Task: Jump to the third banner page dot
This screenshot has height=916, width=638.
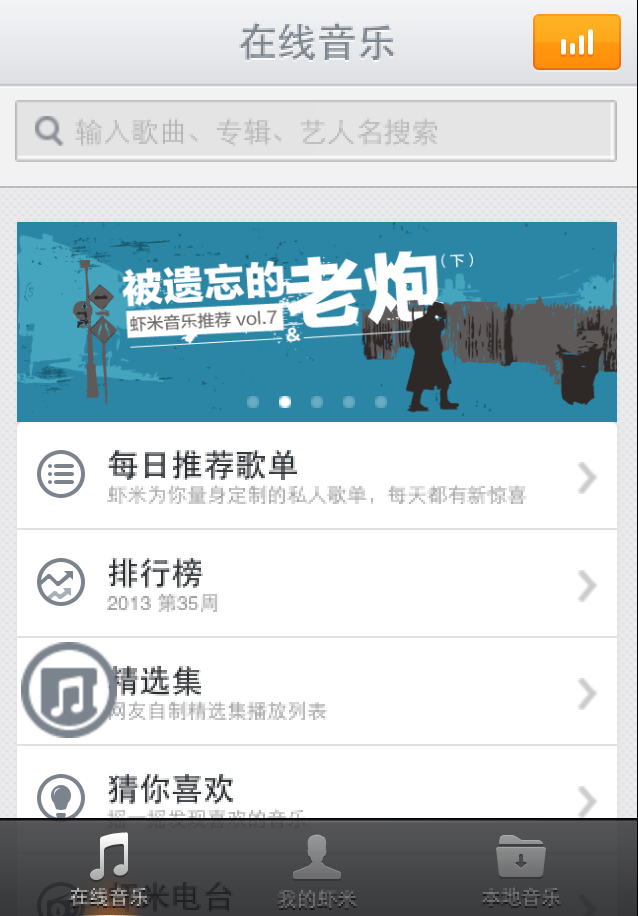Action: [317, 402]
